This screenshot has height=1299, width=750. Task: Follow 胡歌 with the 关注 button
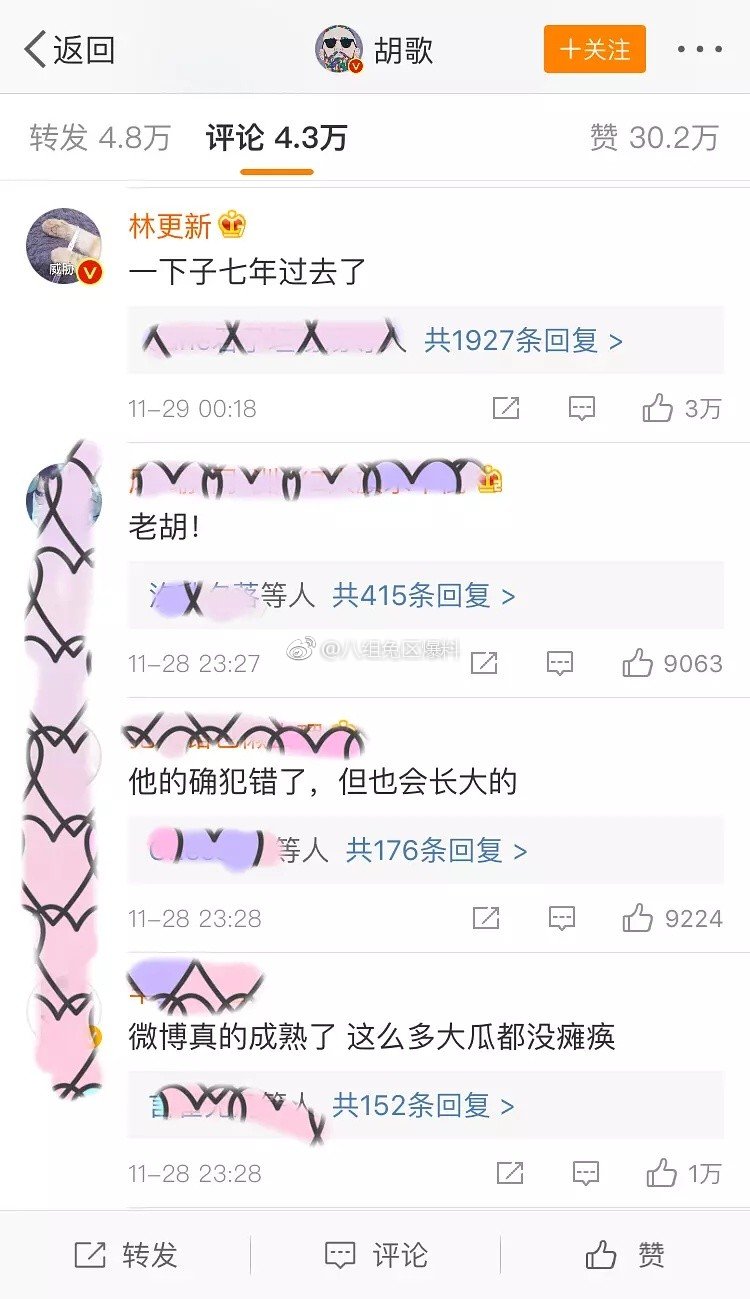(x=595, y=49)
